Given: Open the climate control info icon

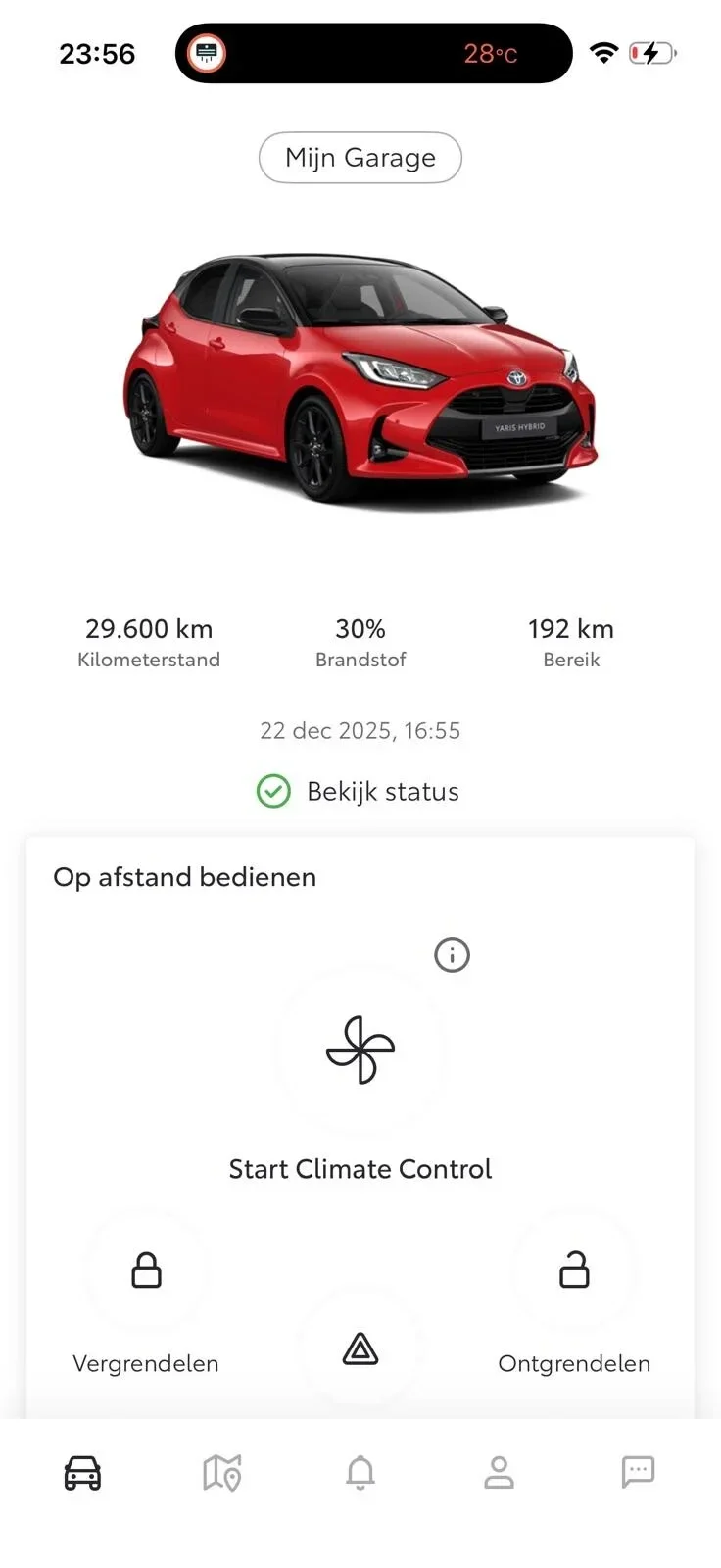Looking at the screenshot, I should (x=452, y=955).
